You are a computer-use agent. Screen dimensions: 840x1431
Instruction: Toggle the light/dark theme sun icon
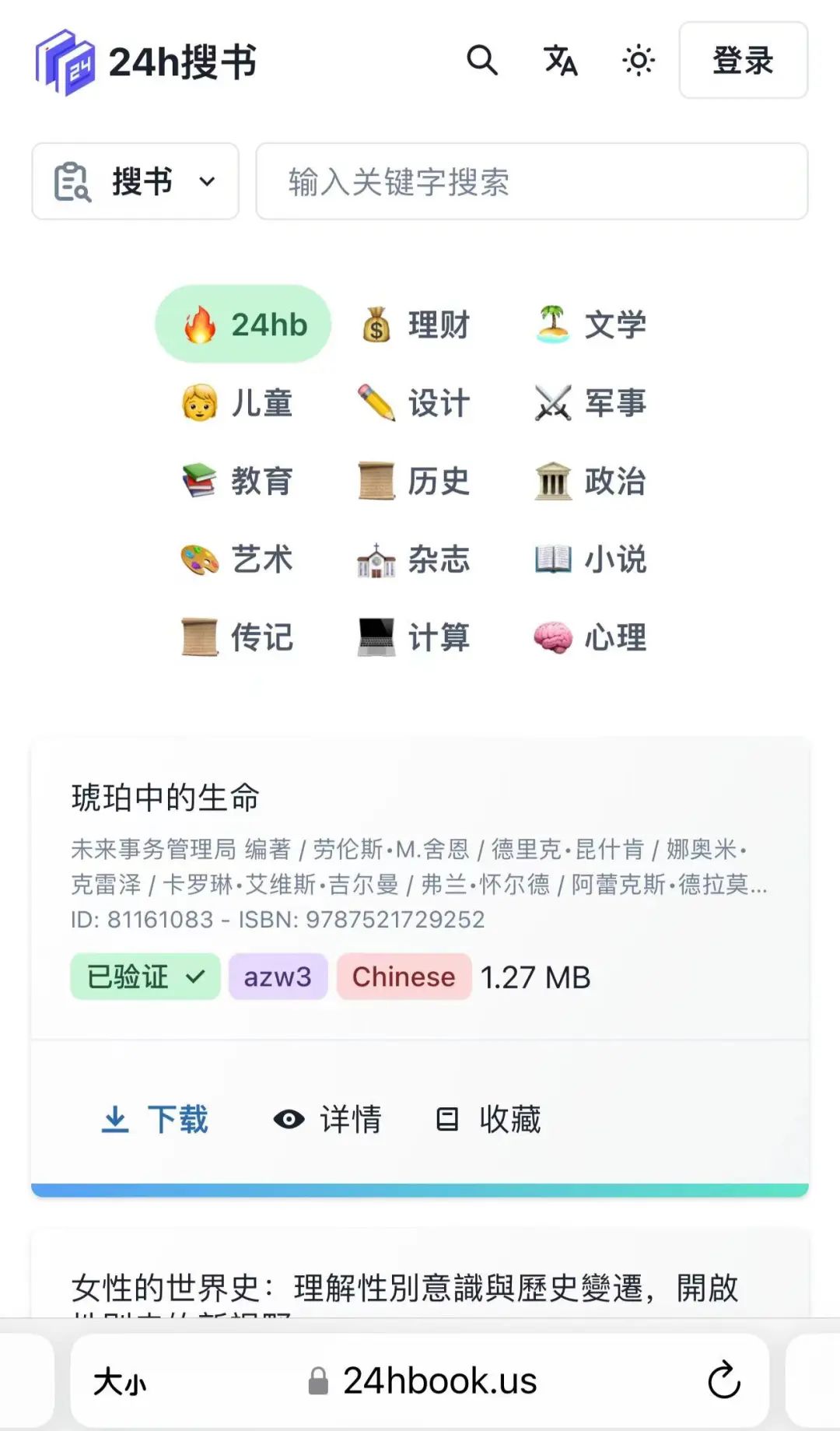pos(638,61)
